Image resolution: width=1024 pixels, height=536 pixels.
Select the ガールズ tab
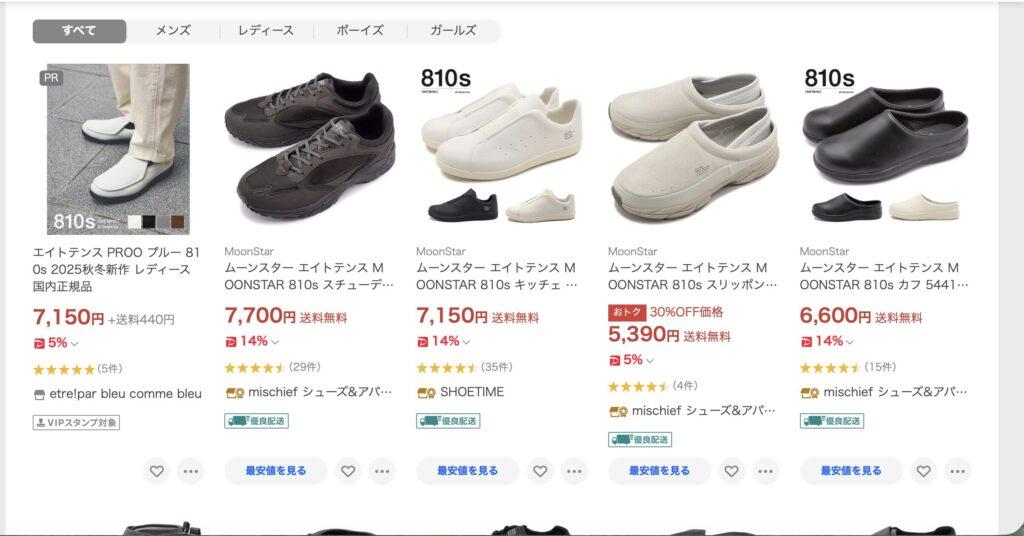(453, 31)
